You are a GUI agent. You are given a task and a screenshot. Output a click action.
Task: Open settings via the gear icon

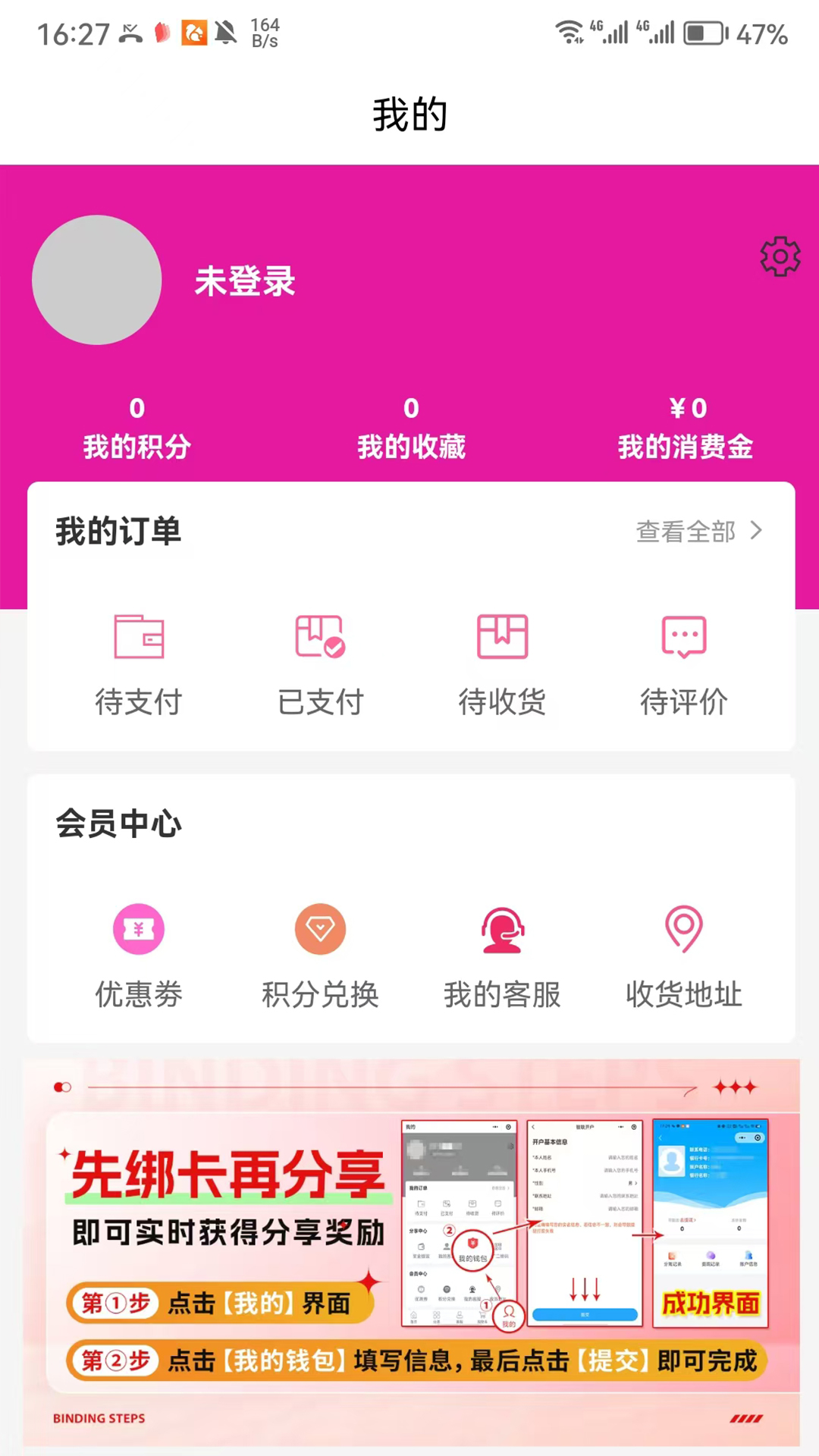click(780, 257)
